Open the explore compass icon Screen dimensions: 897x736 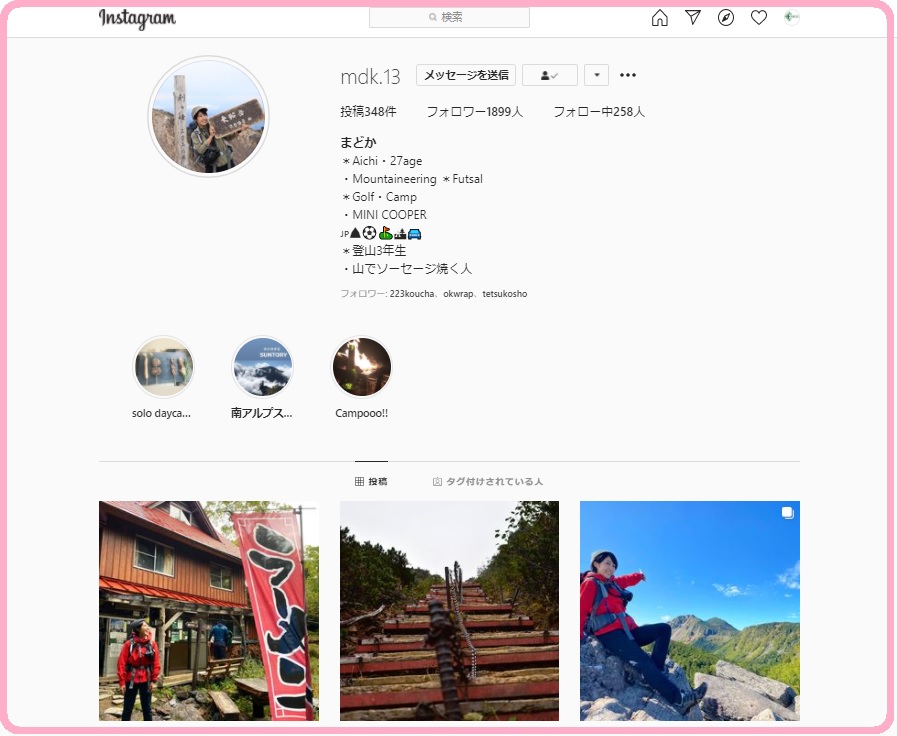point(726,17)
